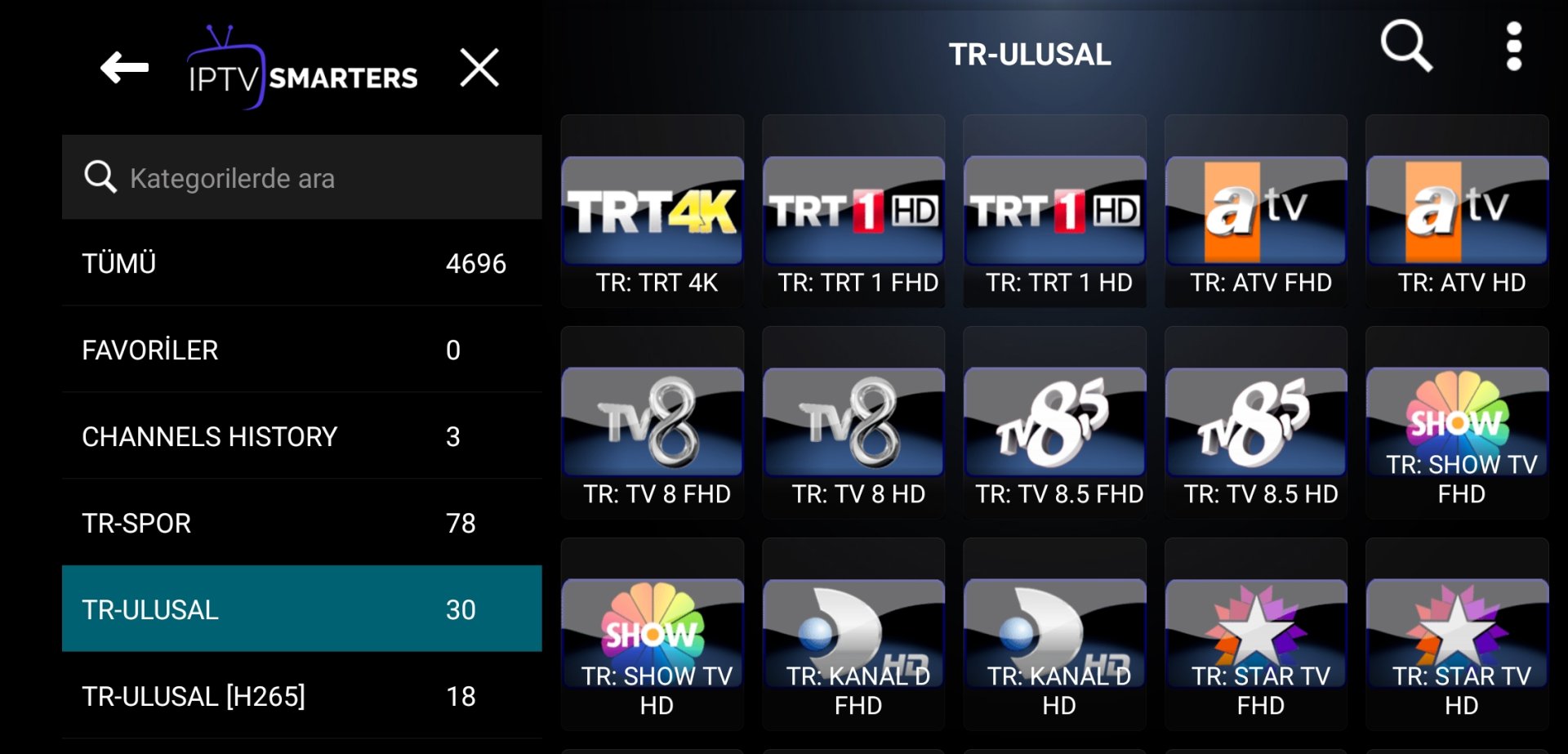Screen dimensions: 1568x754
Task: Open TR: TV 8 FHD channel
Action: pyautogui.click(x=653, y=424)
